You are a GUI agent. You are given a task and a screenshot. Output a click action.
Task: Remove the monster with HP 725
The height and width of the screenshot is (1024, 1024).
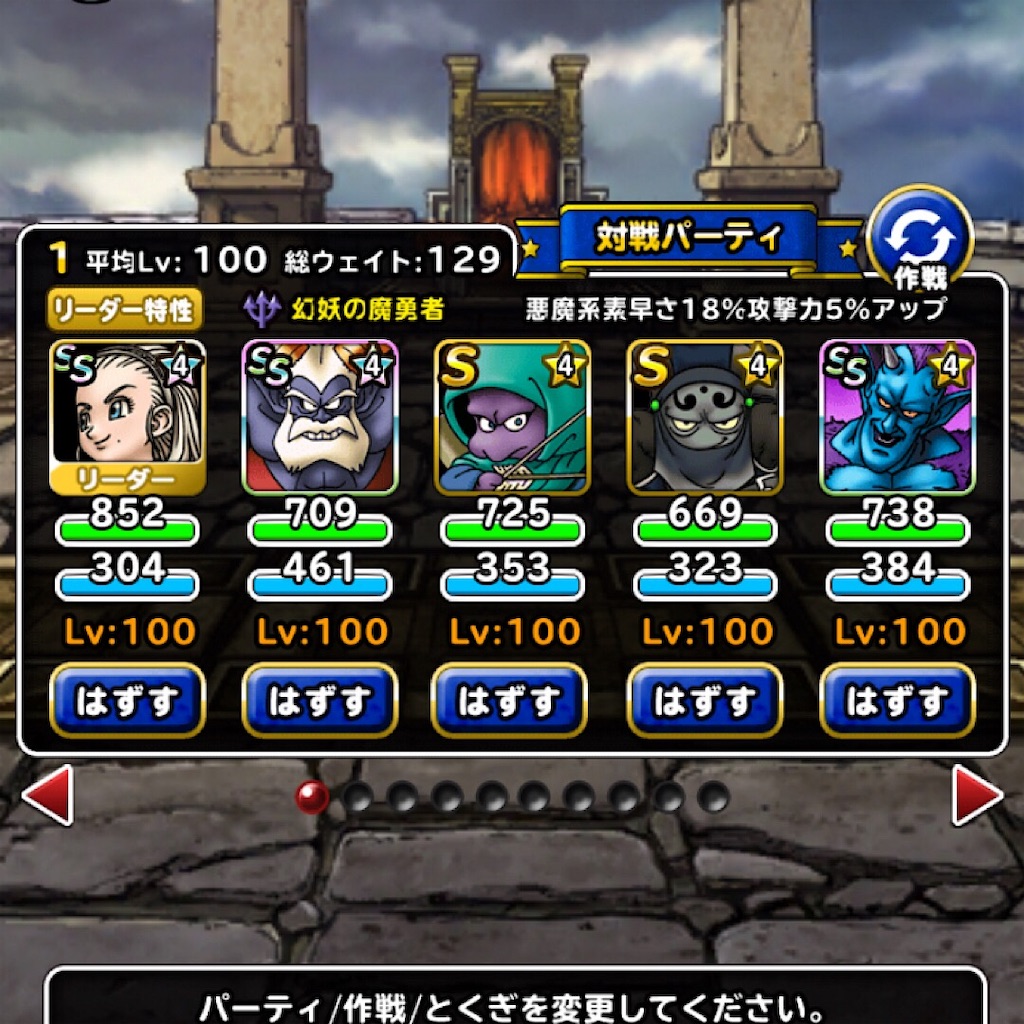click(x=509, y=700)
